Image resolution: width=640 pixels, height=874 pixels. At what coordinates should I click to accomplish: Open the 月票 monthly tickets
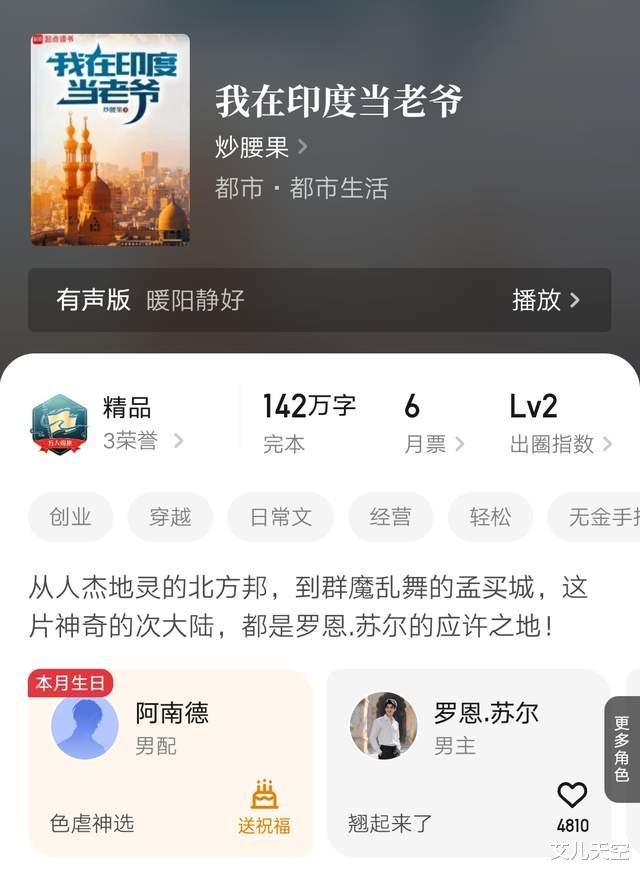[x=433, y=444]
